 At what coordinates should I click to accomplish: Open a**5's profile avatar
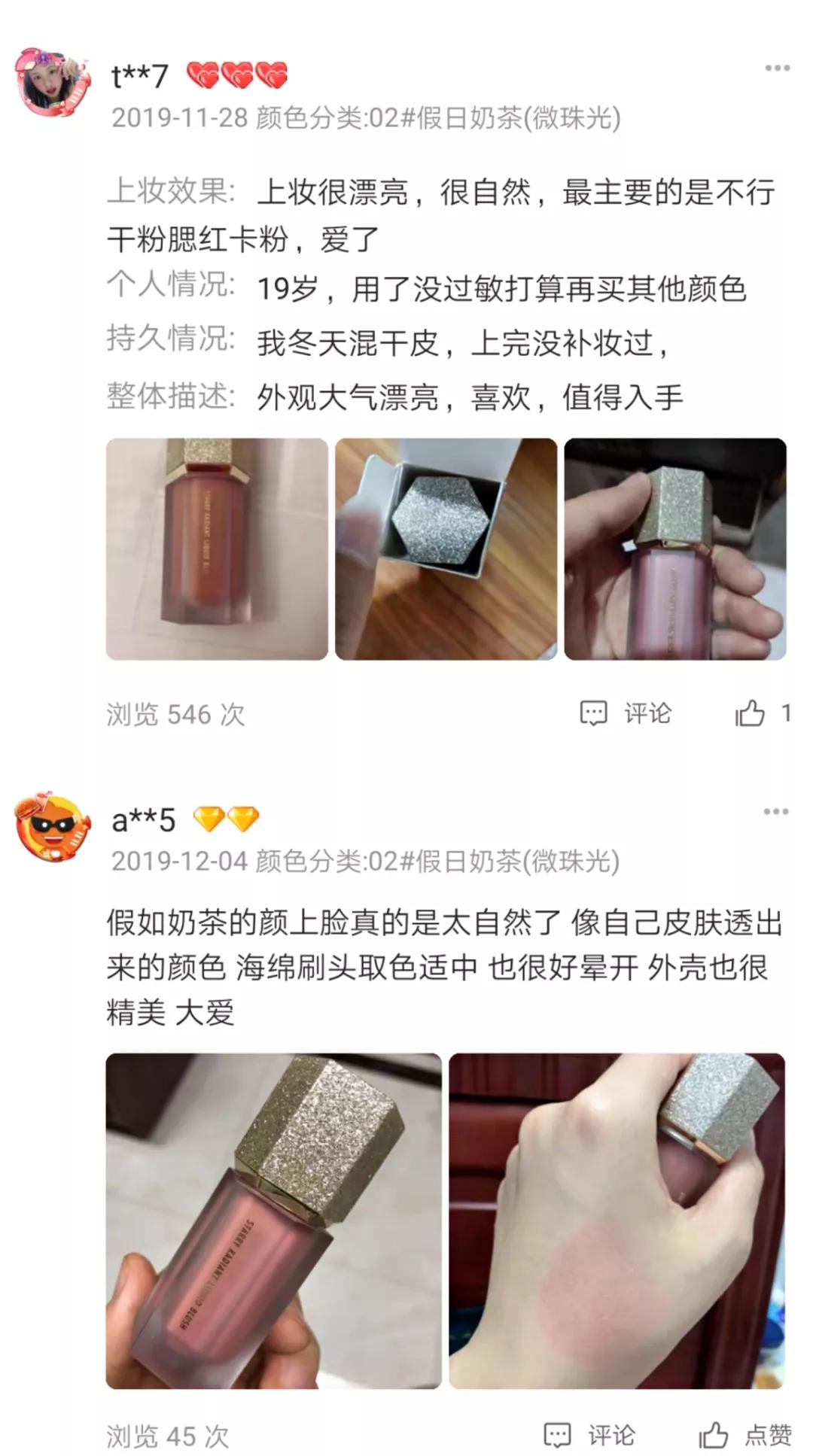(x=51, y=827)
